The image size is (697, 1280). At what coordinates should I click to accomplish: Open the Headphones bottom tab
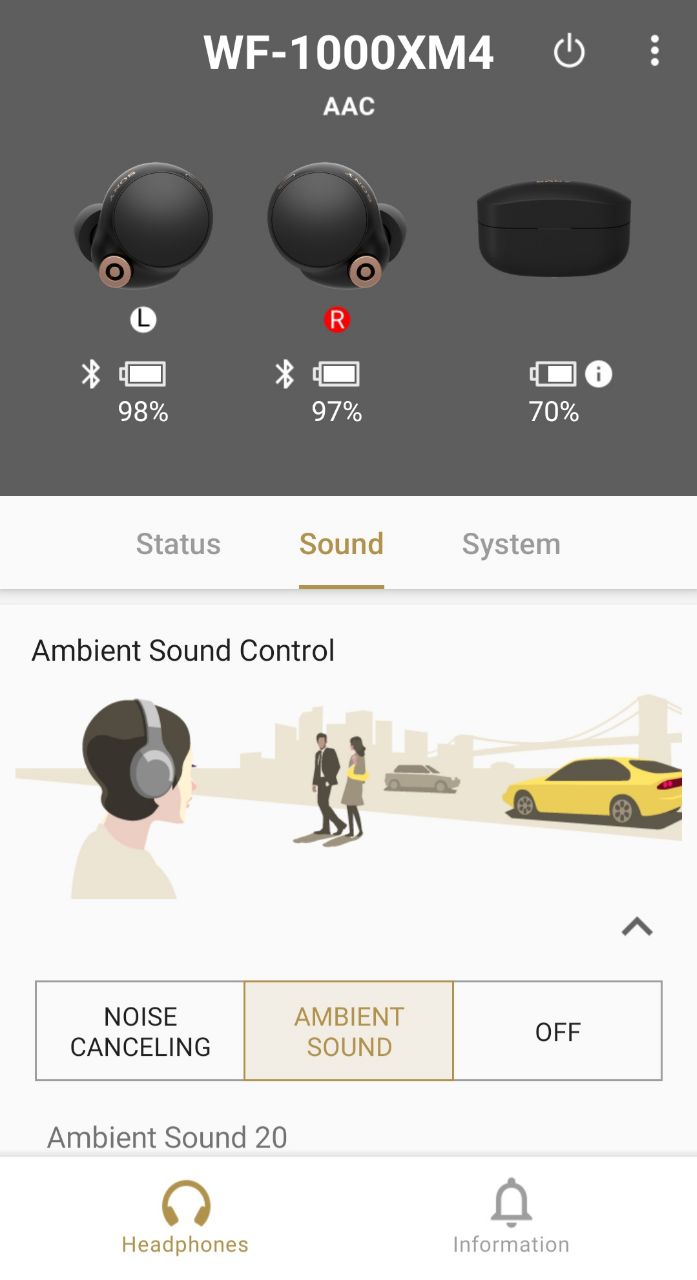pos(185,1217)
